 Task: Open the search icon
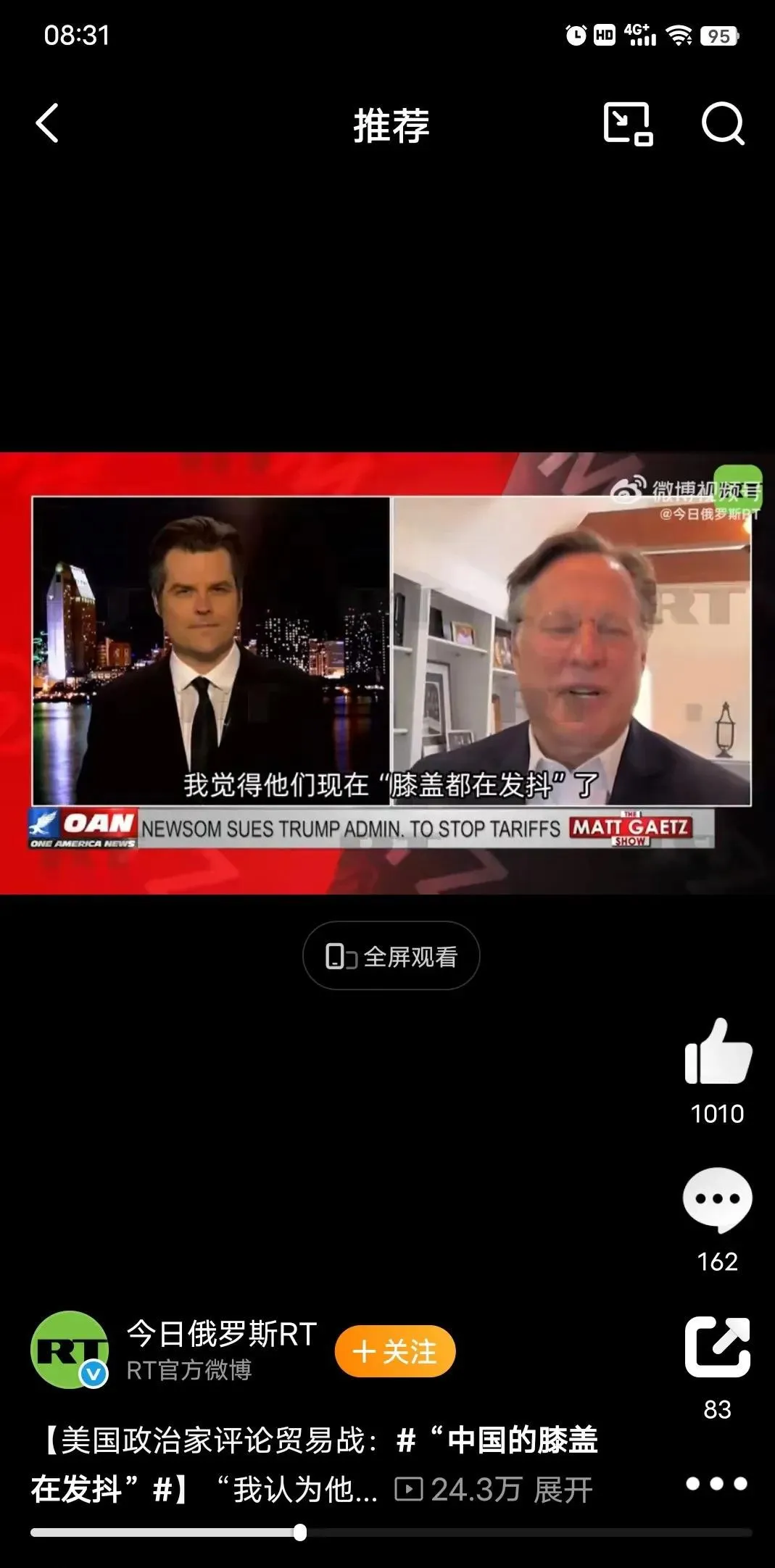tap(723, 123)
